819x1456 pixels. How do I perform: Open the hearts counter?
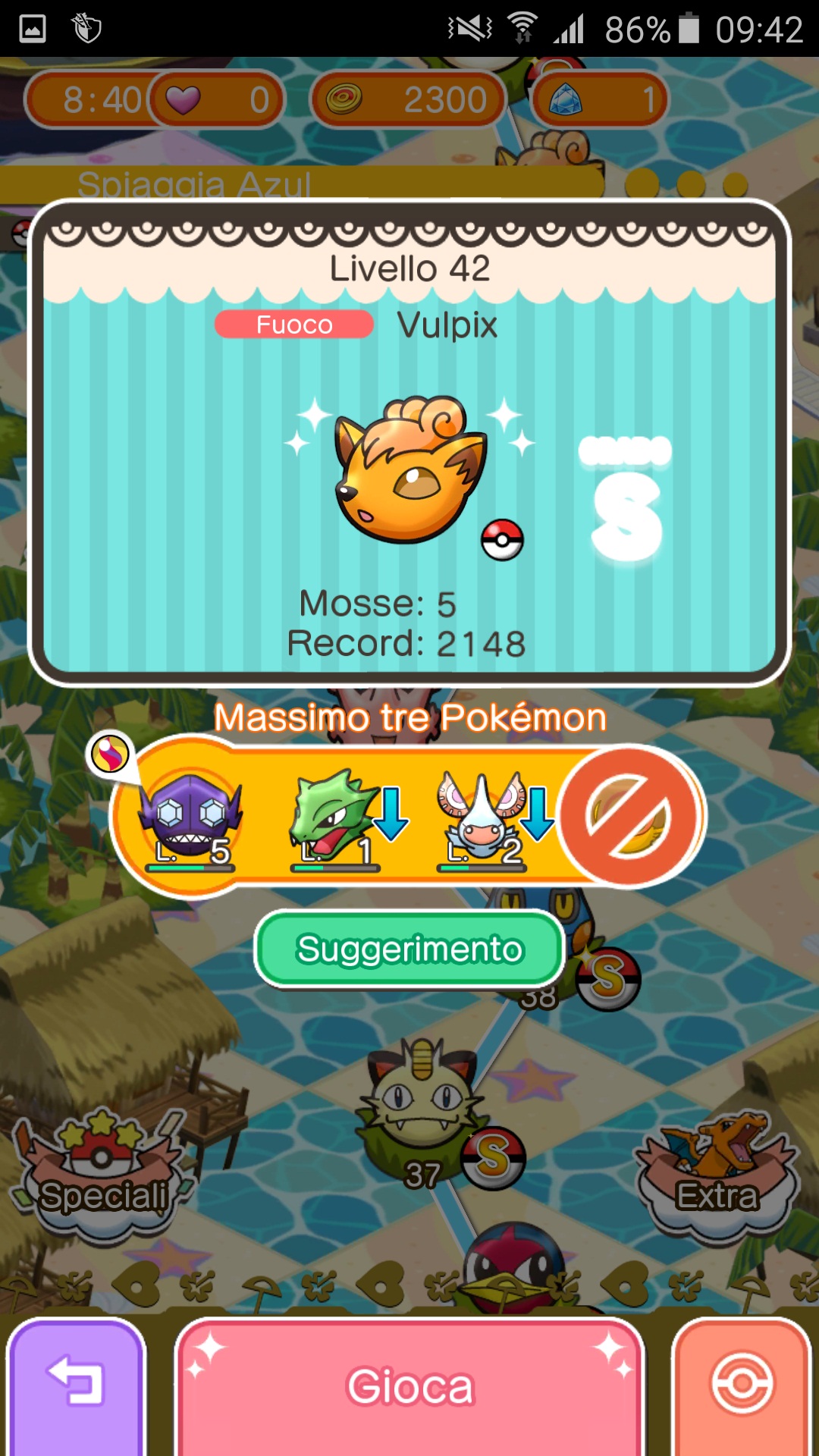point(216,99)
